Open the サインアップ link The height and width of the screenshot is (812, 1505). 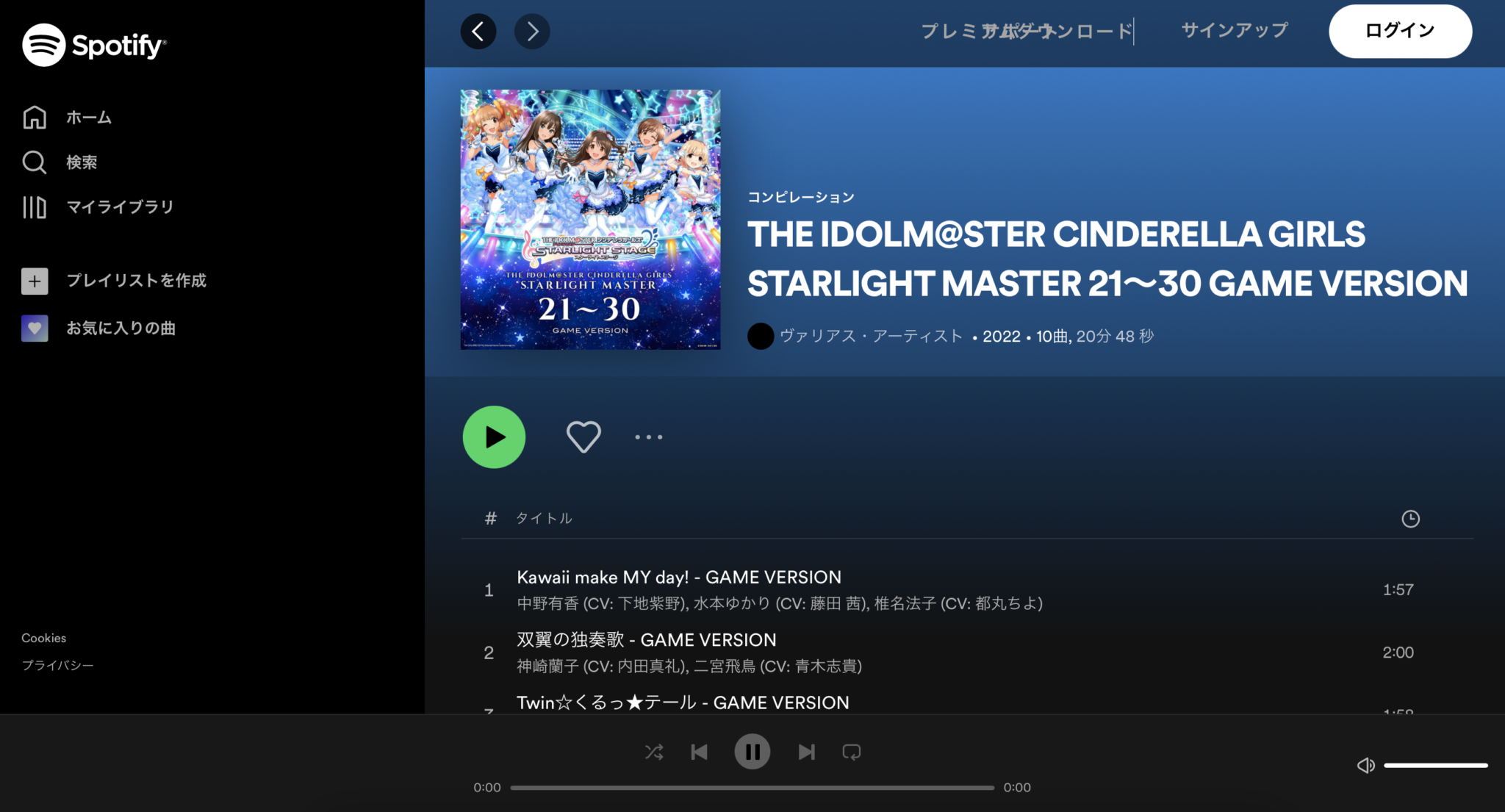coord(1235,30)
